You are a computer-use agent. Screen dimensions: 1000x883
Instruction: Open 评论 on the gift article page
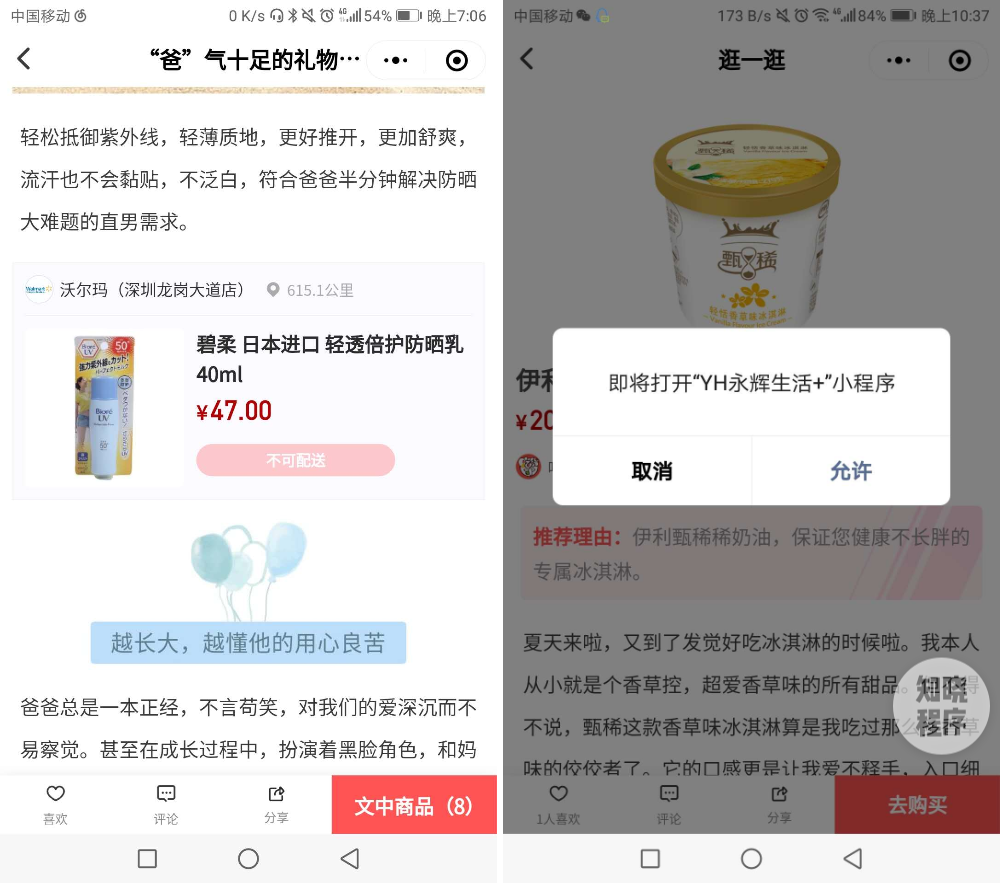pyautogui.click(x=166, y=803)
